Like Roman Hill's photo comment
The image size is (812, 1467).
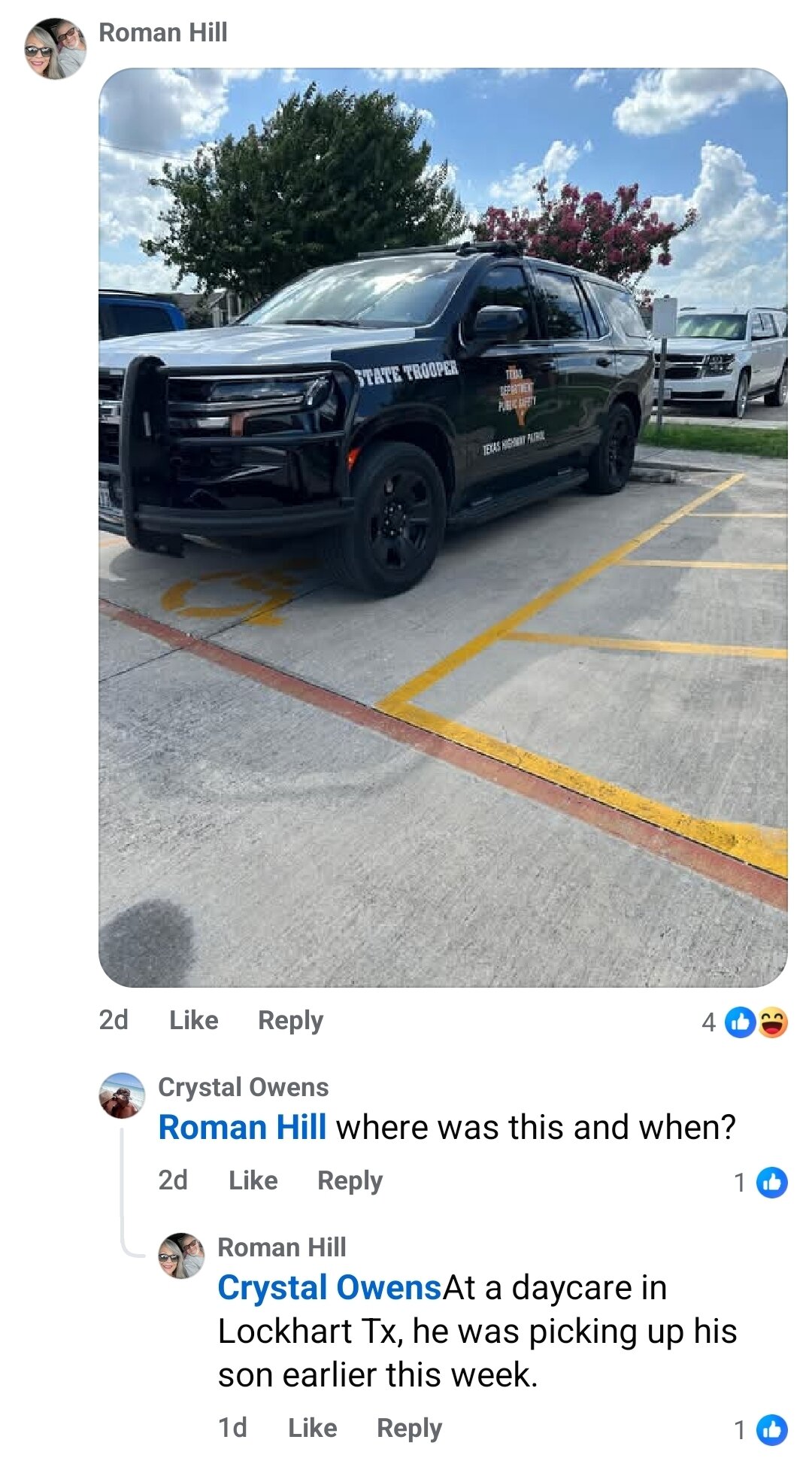click(x=194, y=1020)
